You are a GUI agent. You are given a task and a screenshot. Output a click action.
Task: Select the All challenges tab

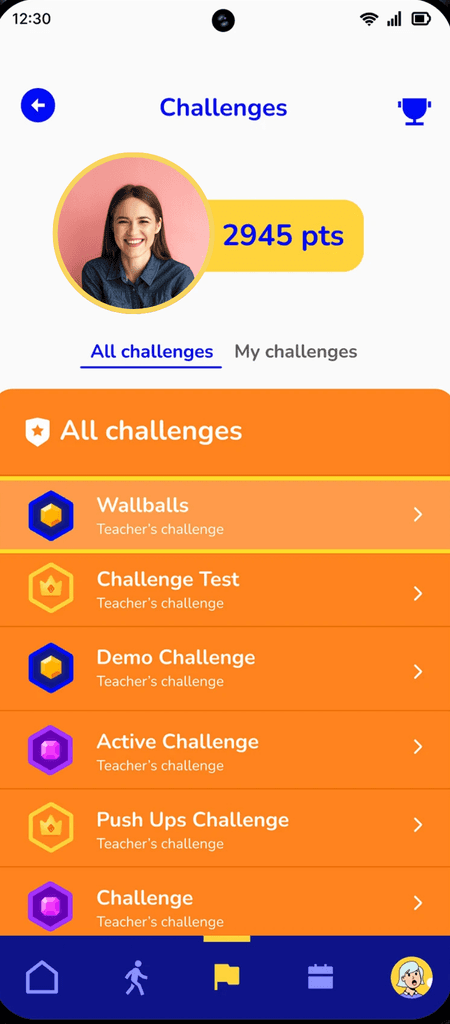[x=152, y=351]
